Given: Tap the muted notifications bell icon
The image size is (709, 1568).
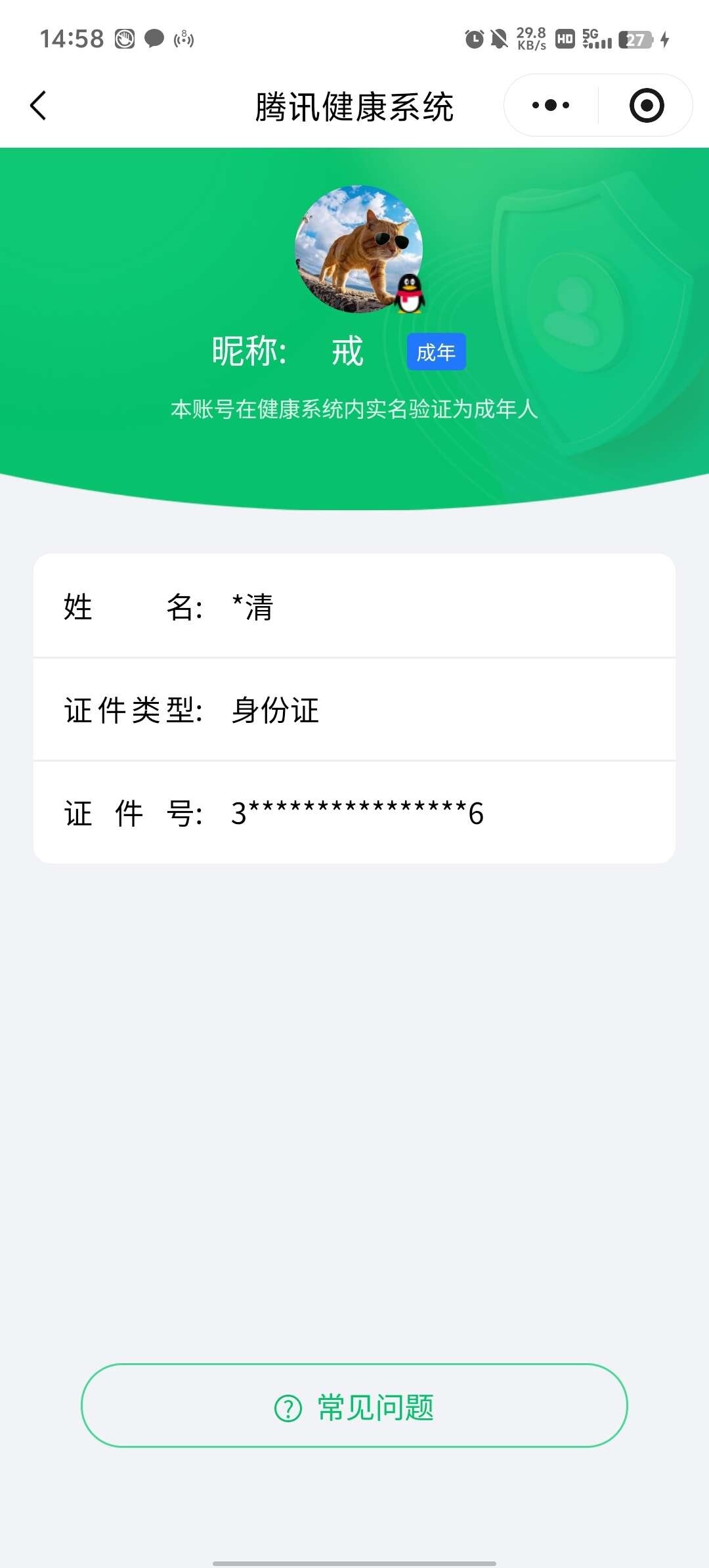Looking at the screenshot, I should tap(498, 39).
